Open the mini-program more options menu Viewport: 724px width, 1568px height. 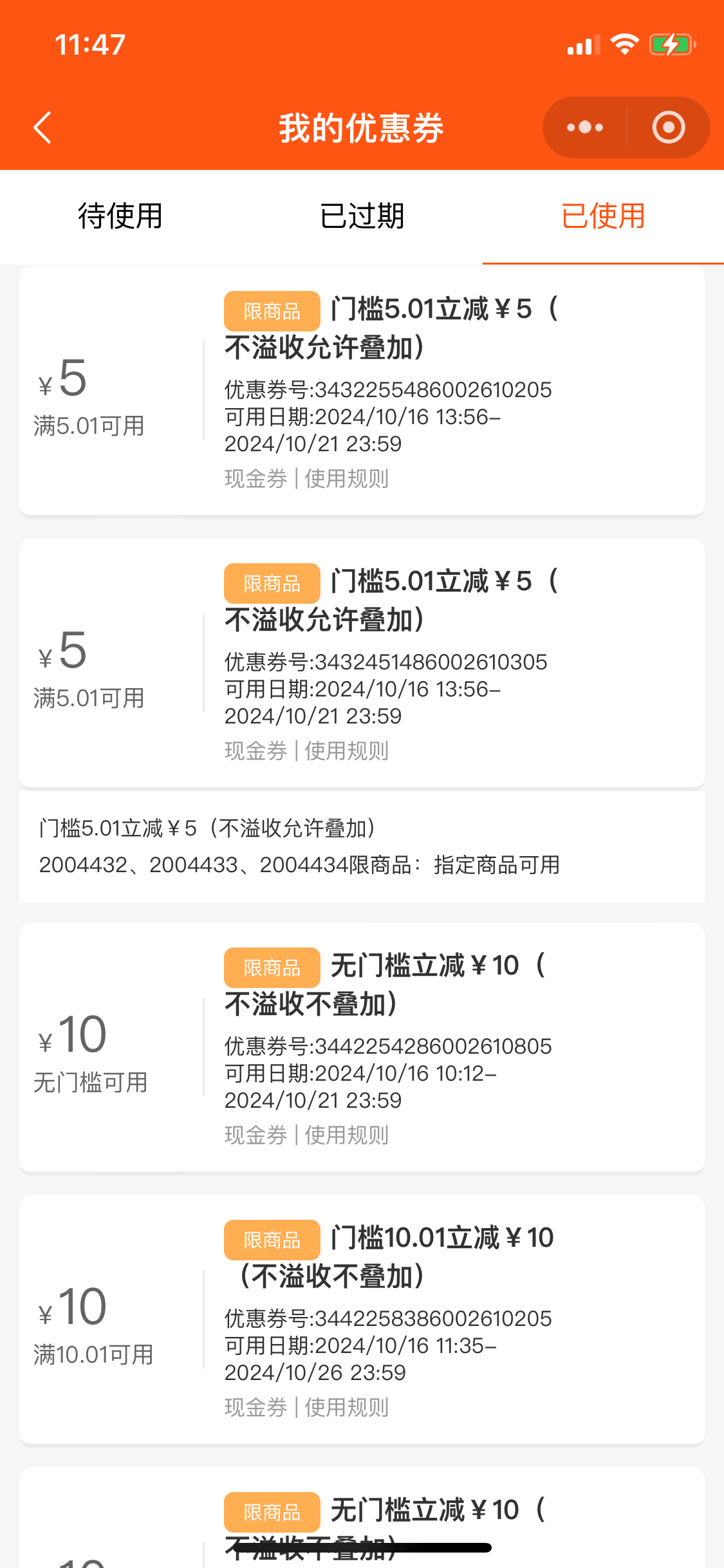tap(584, 127)
